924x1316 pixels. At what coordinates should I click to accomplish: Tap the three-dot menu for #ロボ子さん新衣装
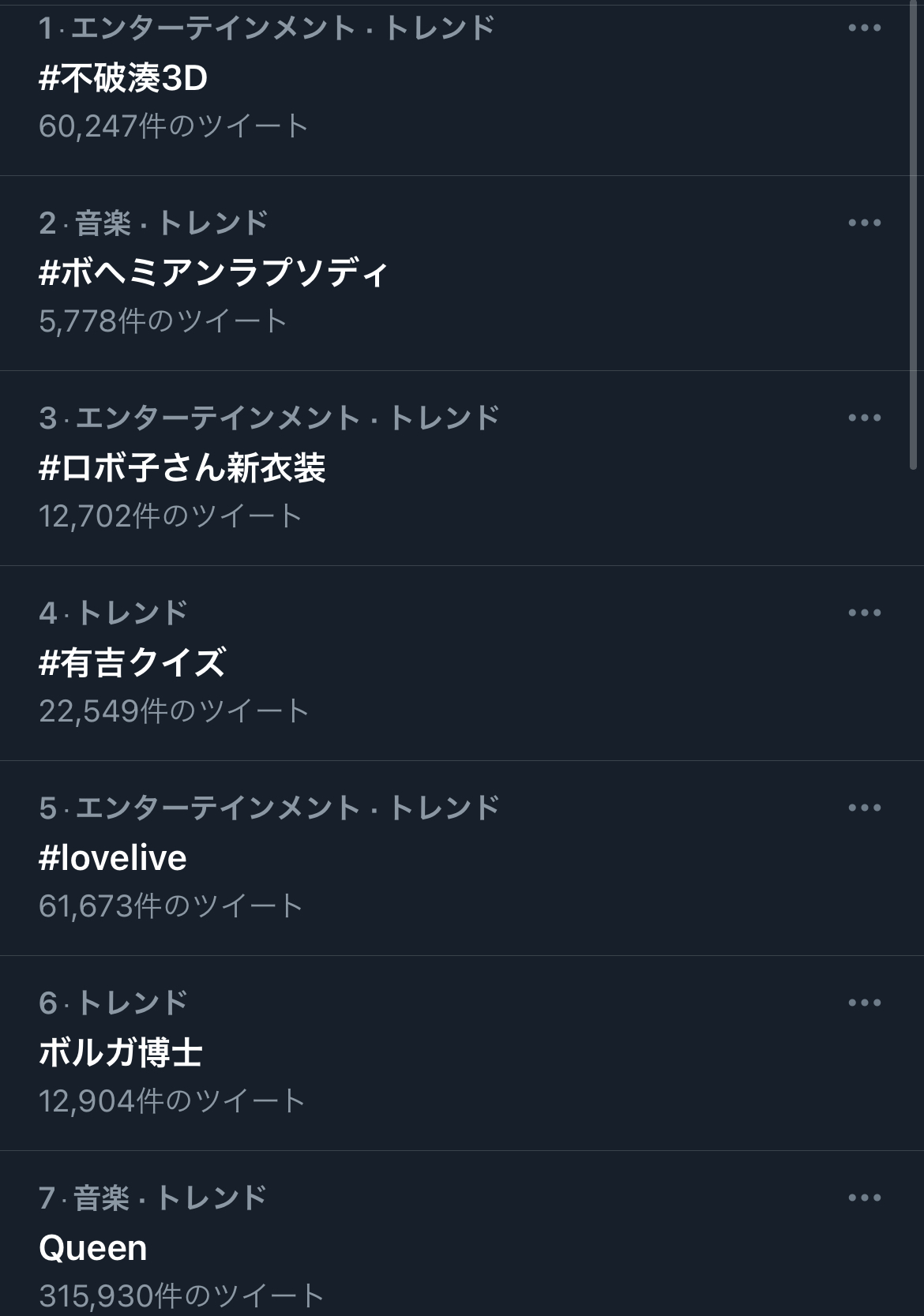click(x=864, y=418)
